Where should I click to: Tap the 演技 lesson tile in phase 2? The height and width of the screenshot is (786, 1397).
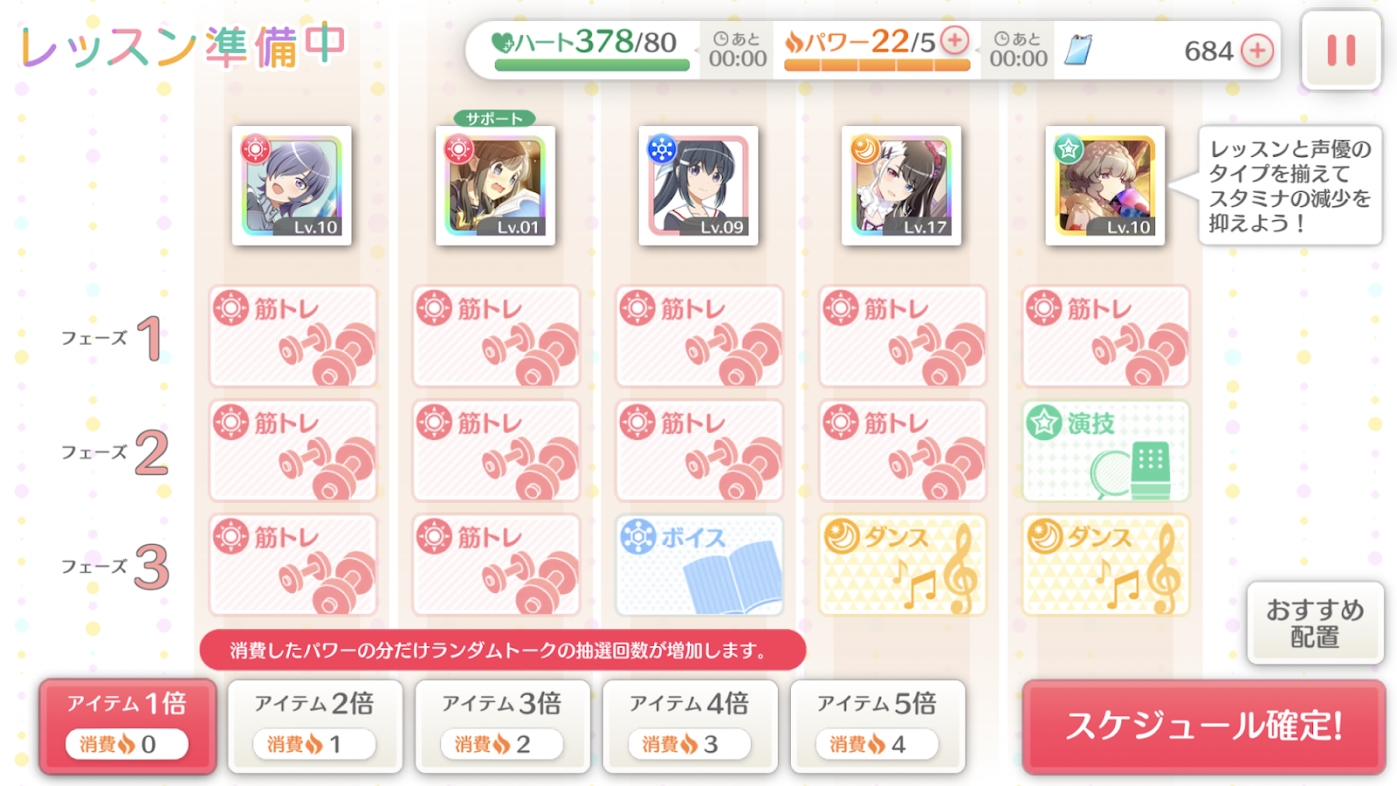(x=1105, y=451)
